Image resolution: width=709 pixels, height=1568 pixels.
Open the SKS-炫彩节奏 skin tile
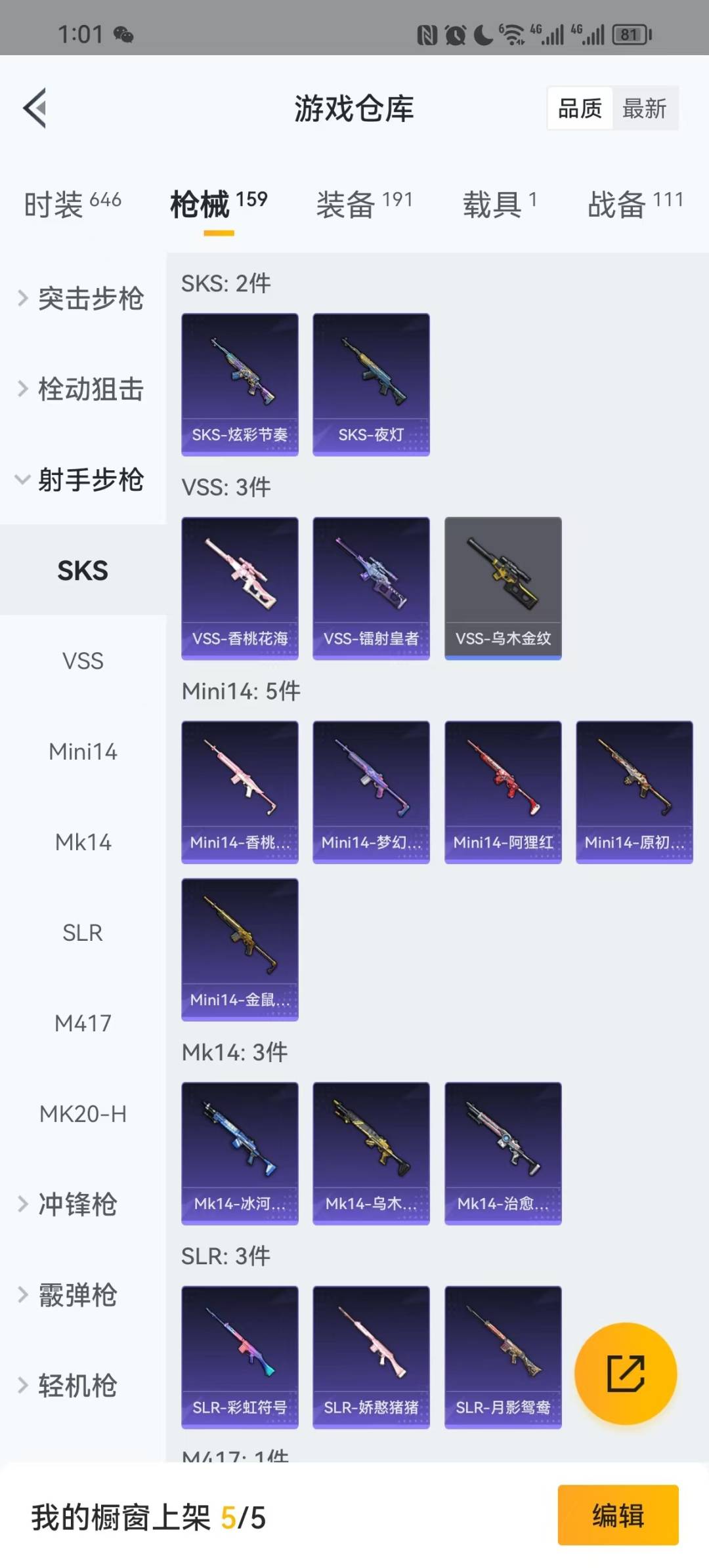tap(240, 384)
